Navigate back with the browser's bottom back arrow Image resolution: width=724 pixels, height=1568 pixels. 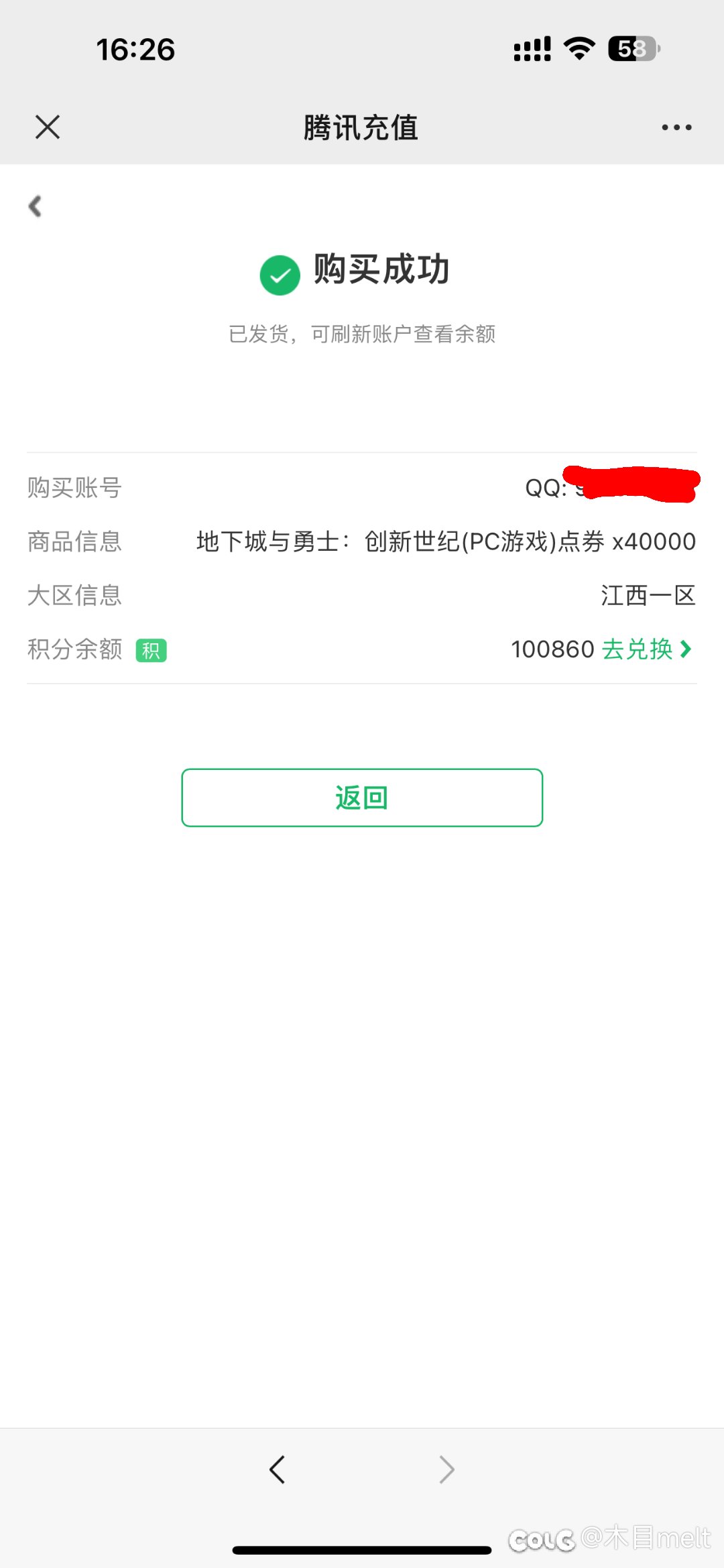[x=277, y=1469]
